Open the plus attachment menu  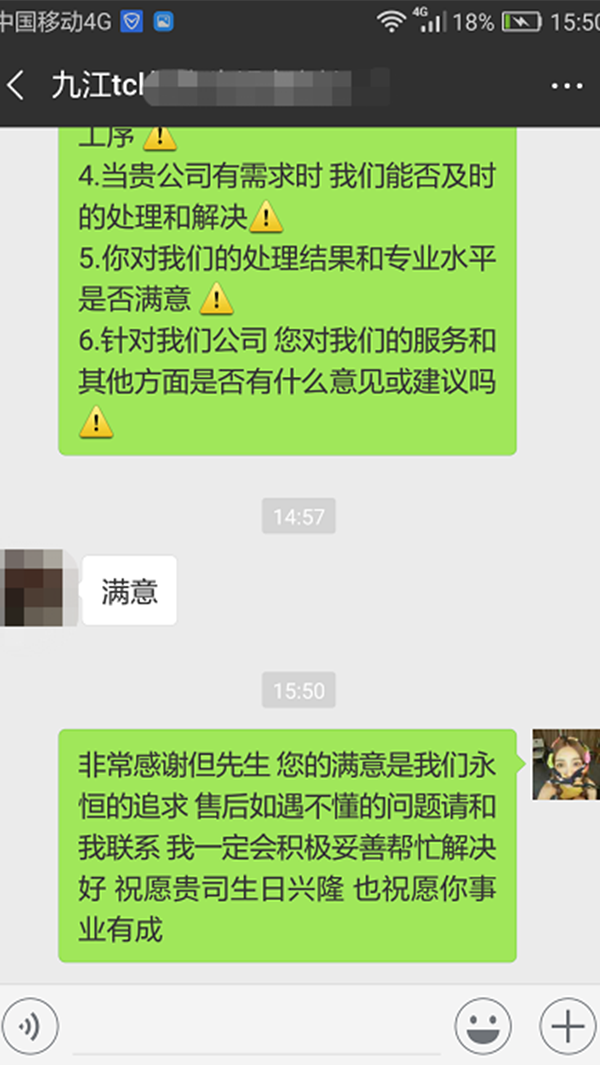tap(567, 1026)
